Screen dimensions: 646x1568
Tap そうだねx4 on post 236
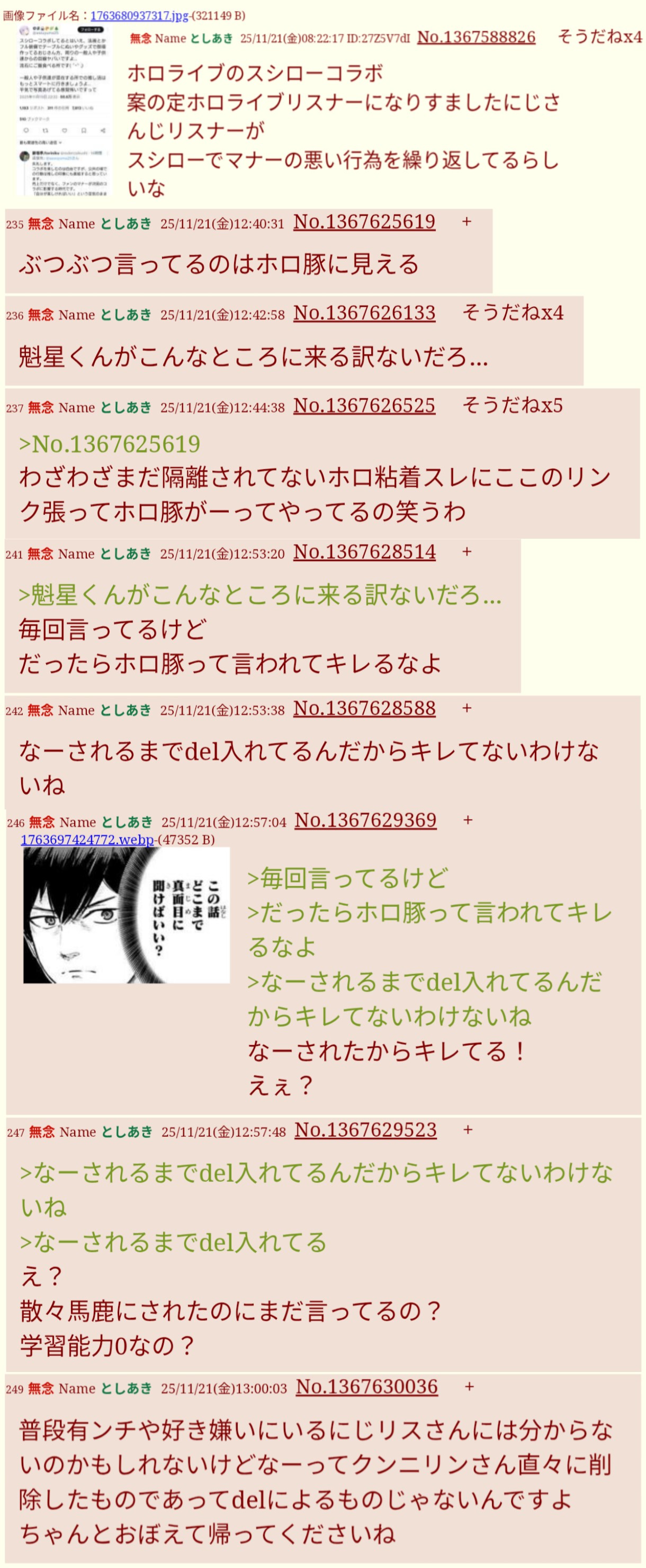[513, 313]
